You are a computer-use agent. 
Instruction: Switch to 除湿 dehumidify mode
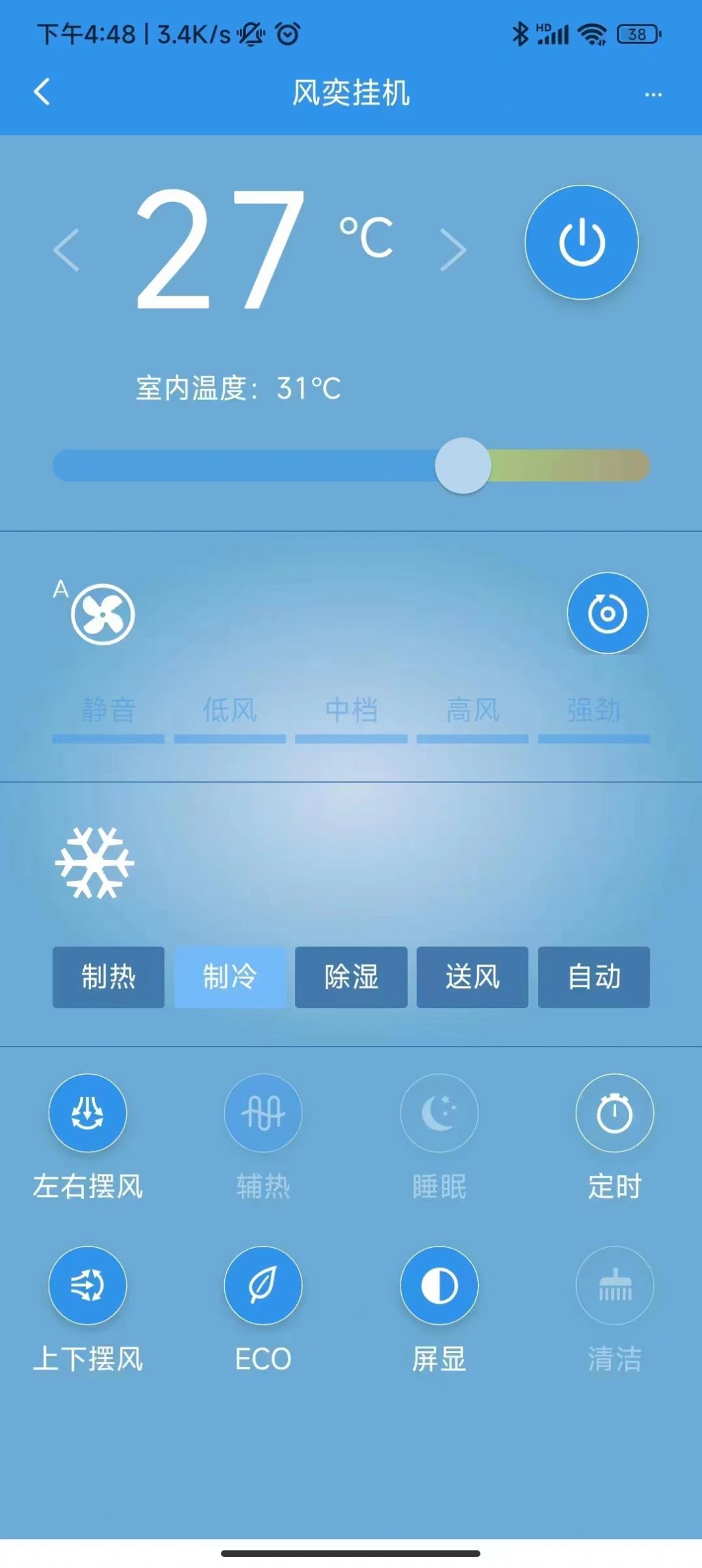[x=351, y=977]
